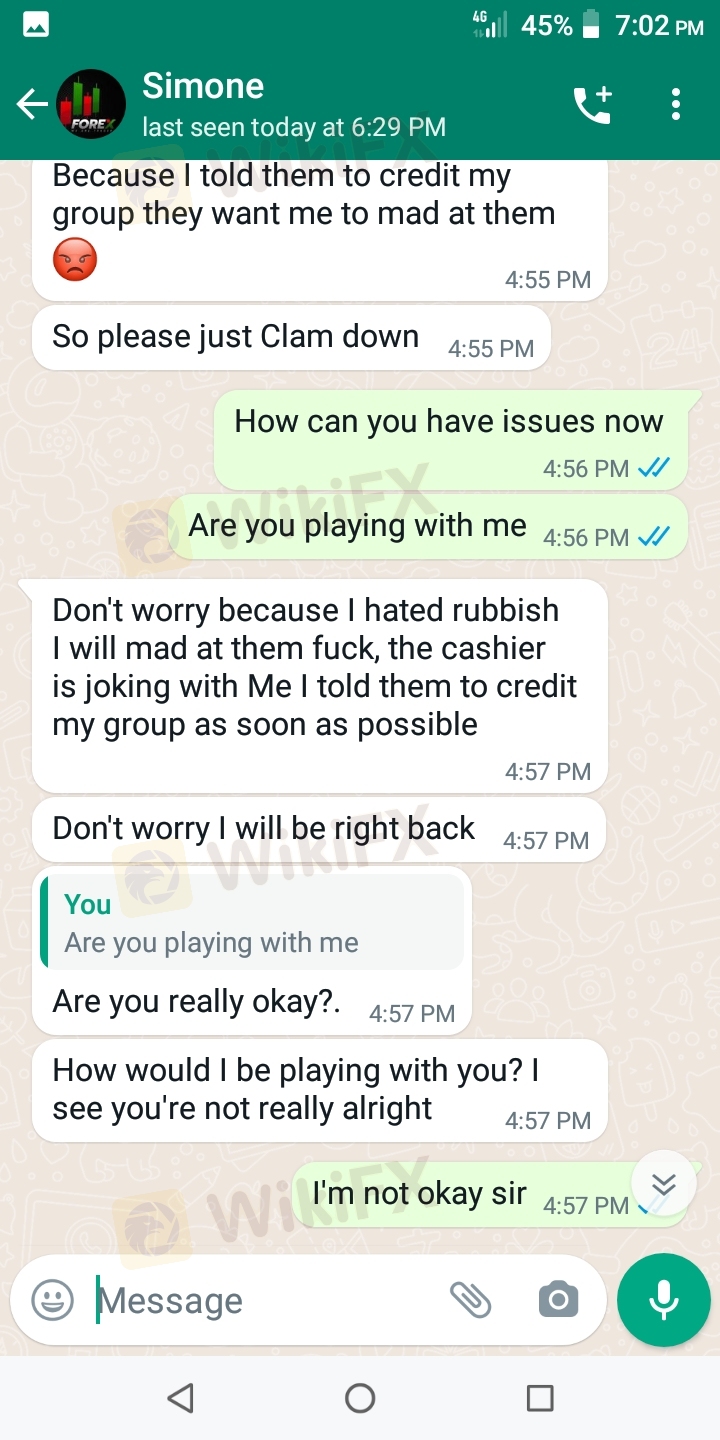Tap the microphone voice message button
This screenshot has width=720, height=1440.
(x=664, y=1300)
